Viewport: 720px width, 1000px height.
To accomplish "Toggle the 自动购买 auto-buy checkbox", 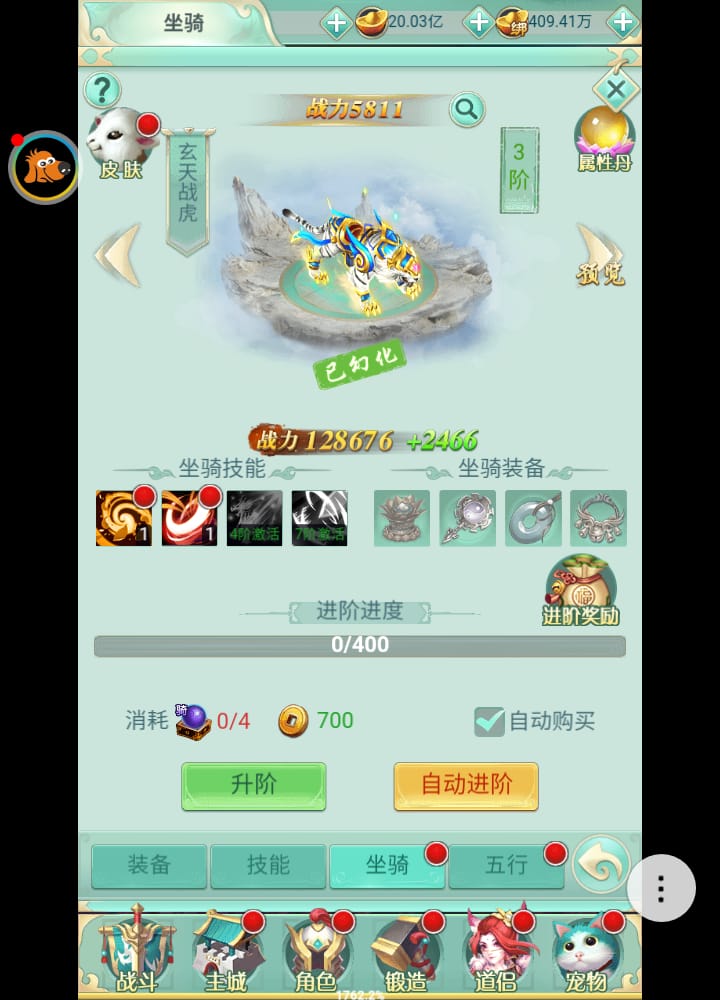I will point(489,721).
